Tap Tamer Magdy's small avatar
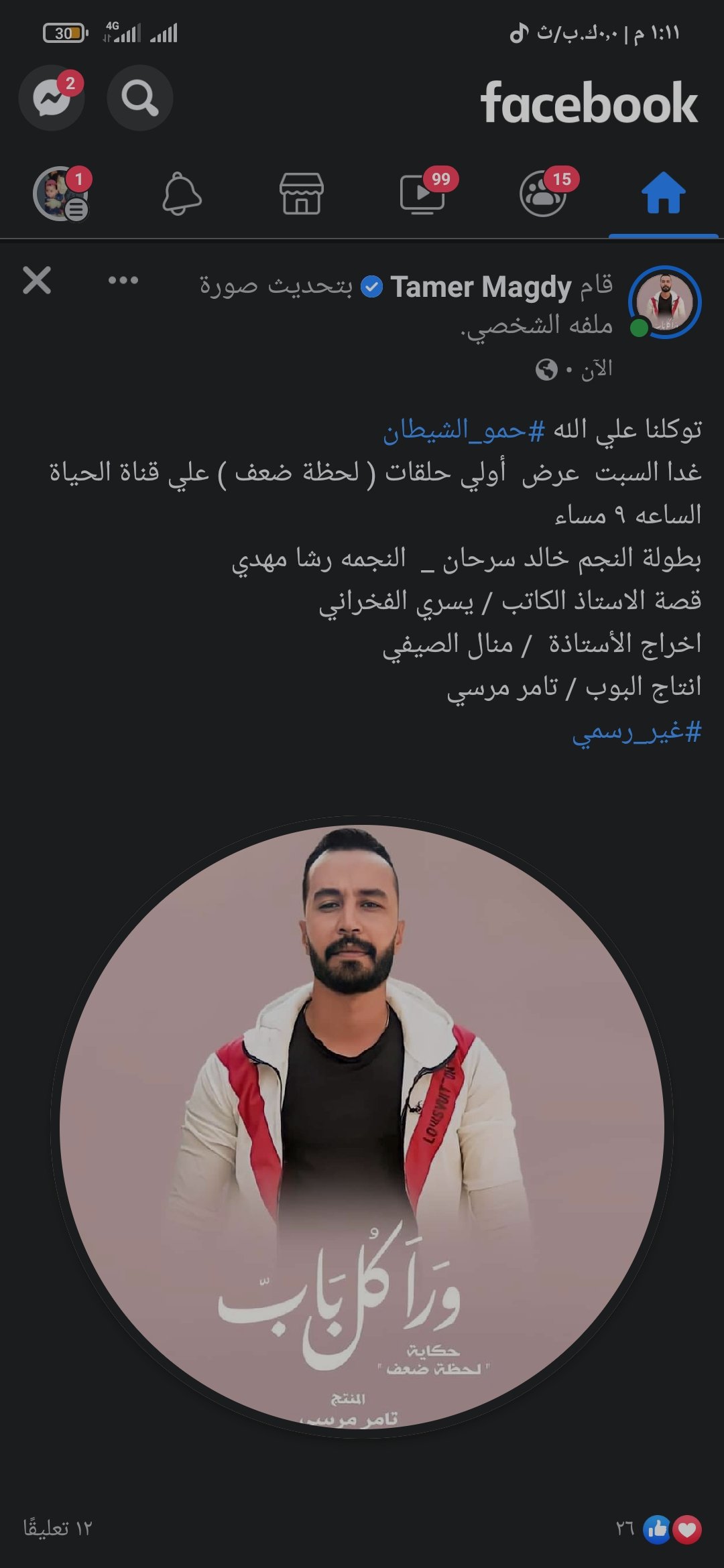 (x=664, y=302)
